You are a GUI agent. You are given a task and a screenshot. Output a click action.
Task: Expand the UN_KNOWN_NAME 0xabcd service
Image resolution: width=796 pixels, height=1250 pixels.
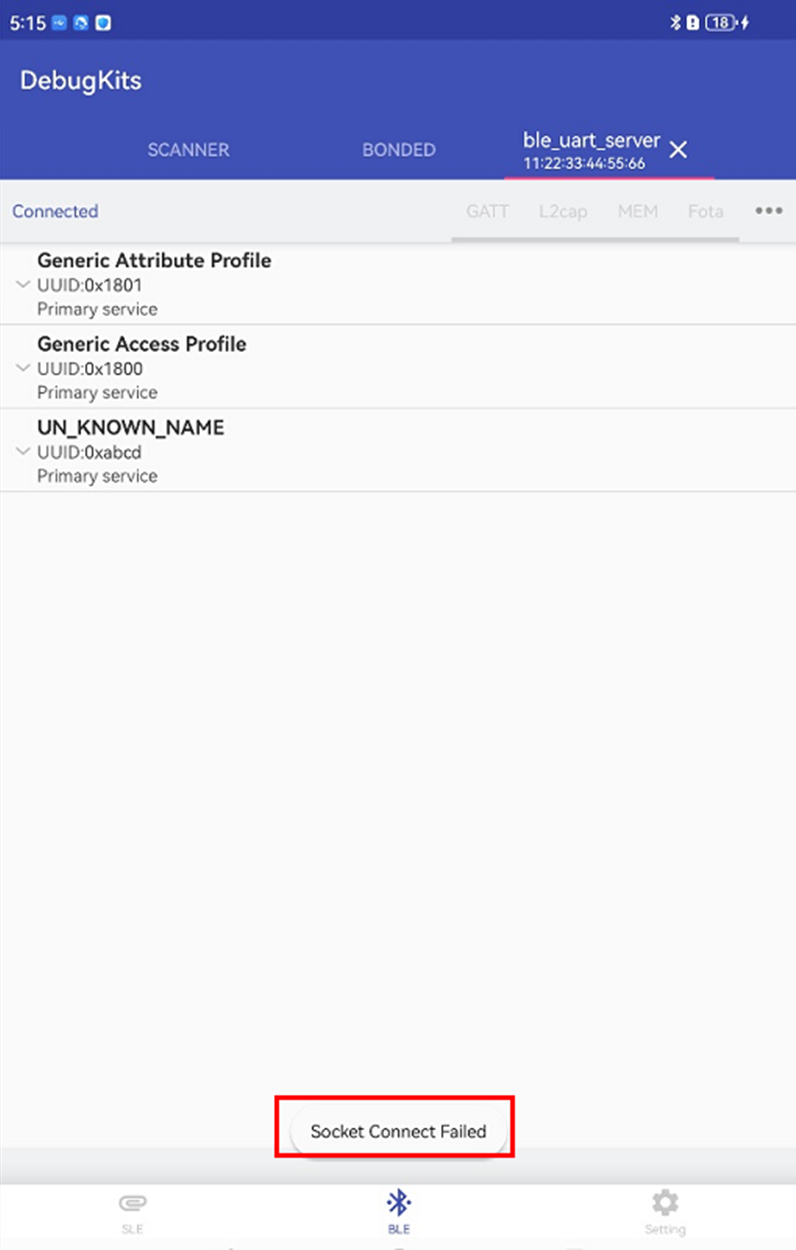tap(23, 452)
